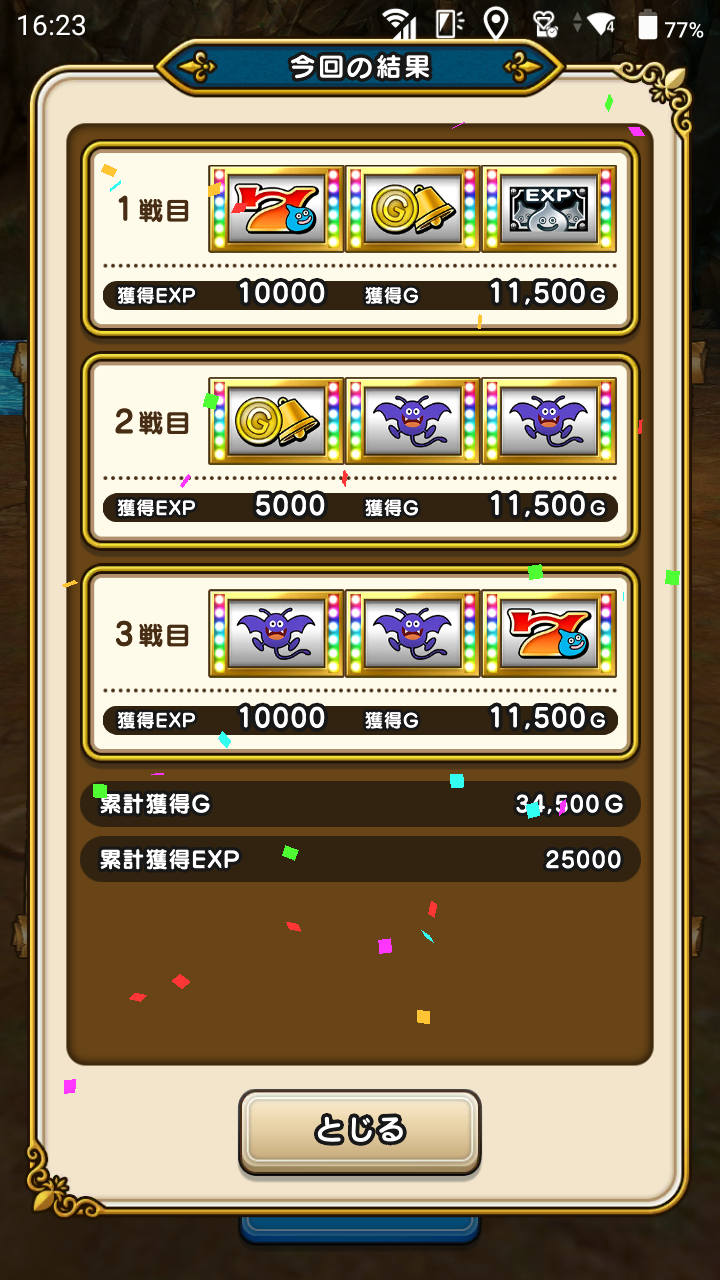Close the results dialog with とじる
Screen dimensions: 720x1280
point(360,1130)
